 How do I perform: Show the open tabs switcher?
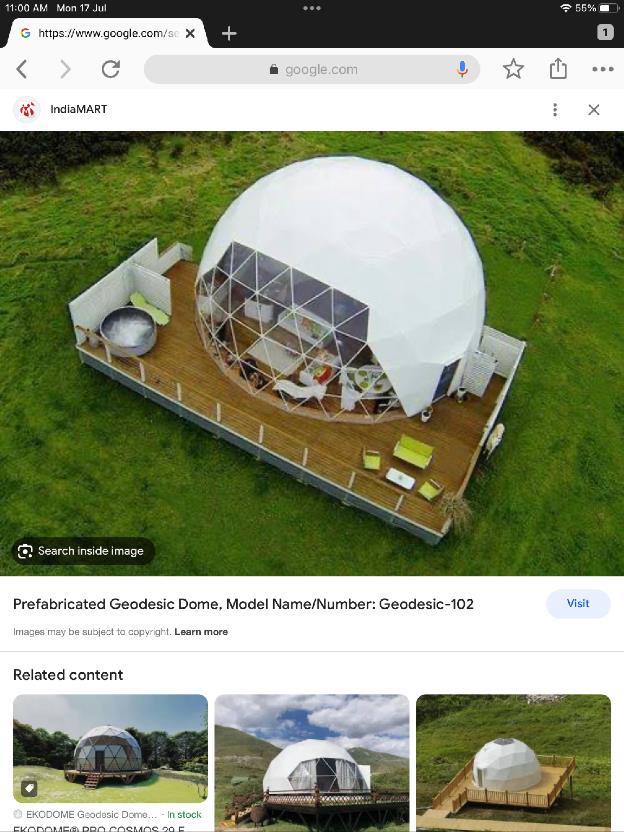(x=604, y=33)
